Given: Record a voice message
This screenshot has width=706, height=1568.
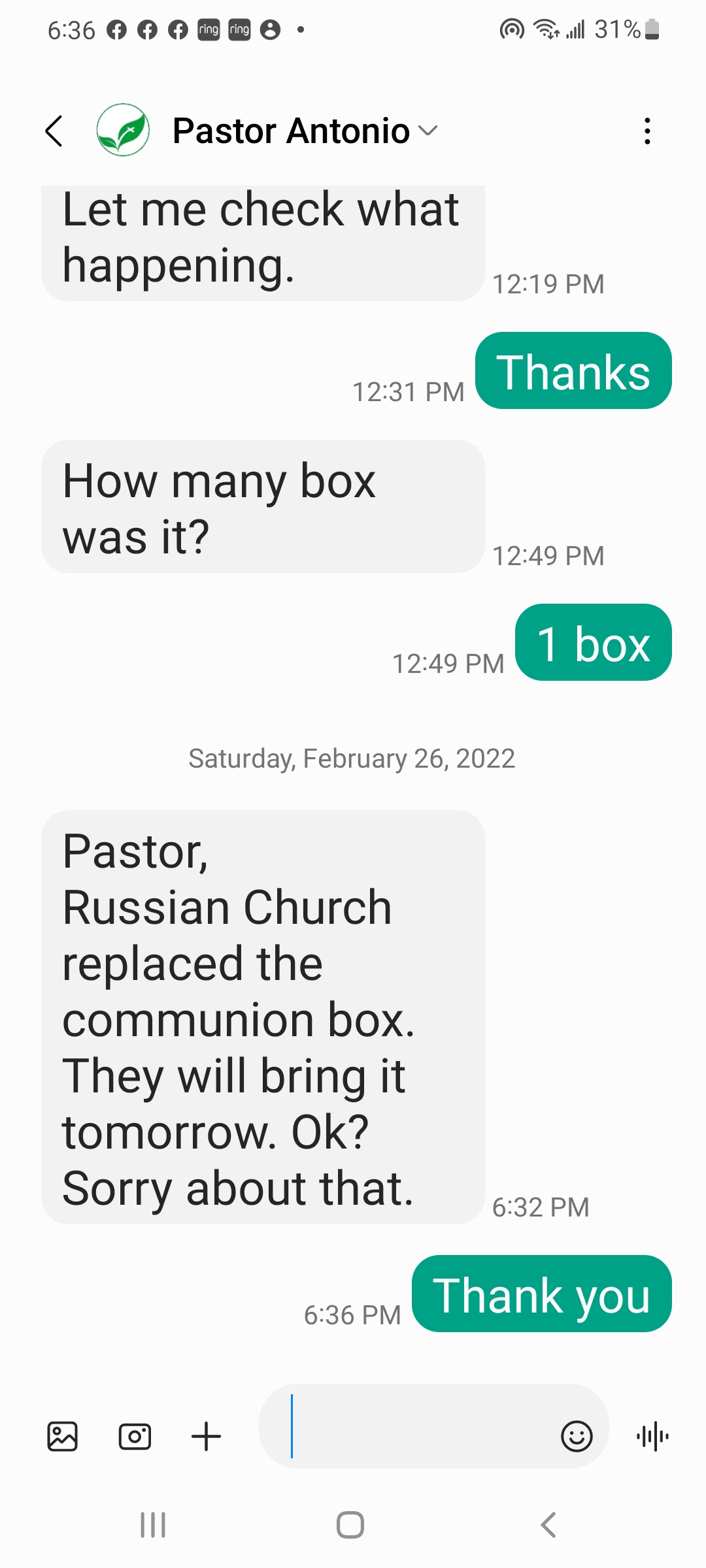Looking at the screenshot, I should pyautogui.click(x=652, y=1436).
